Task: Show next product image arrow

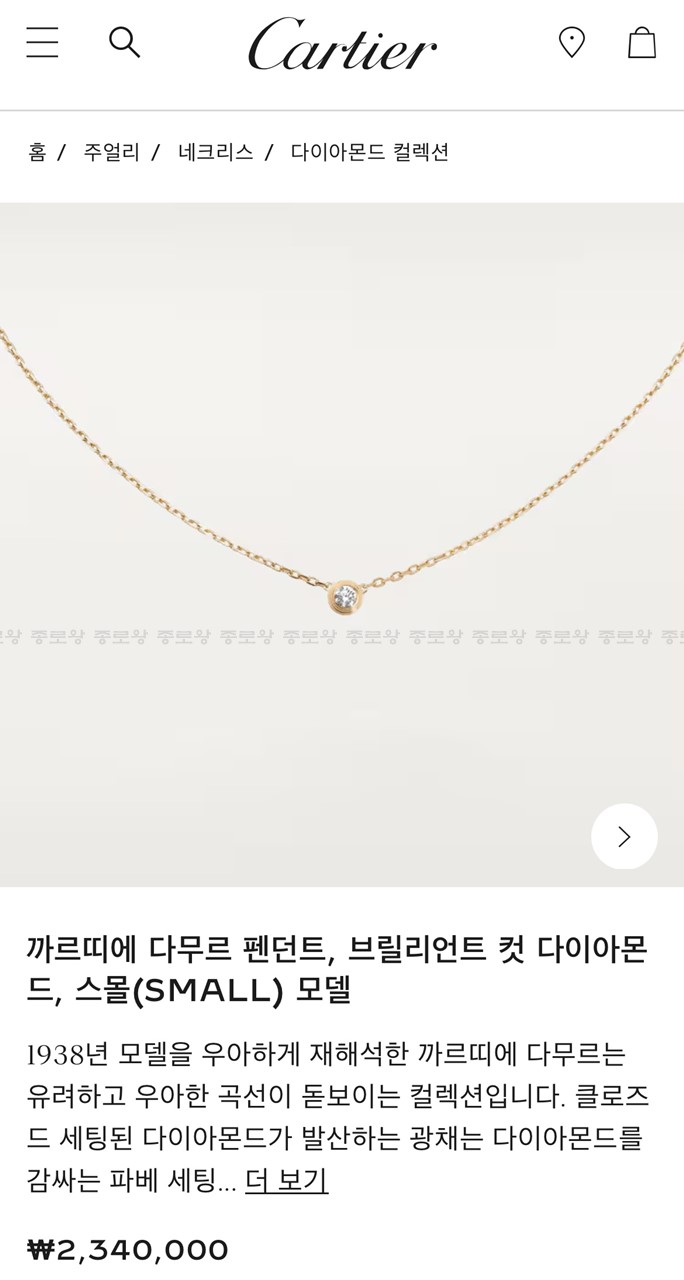Action: tap(624, 836)
